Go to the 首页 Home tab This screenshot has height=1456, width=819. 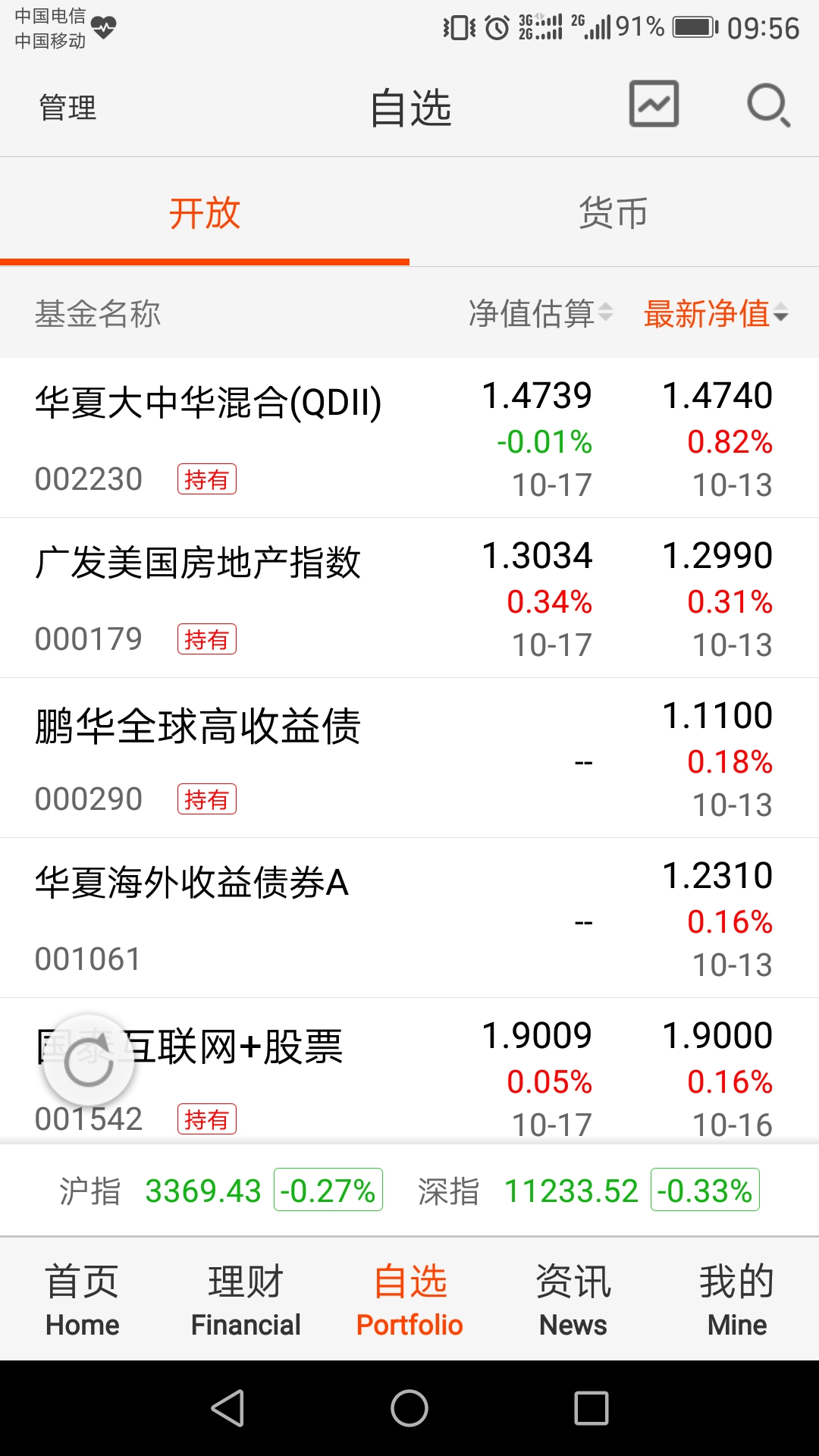point(82,1300)
